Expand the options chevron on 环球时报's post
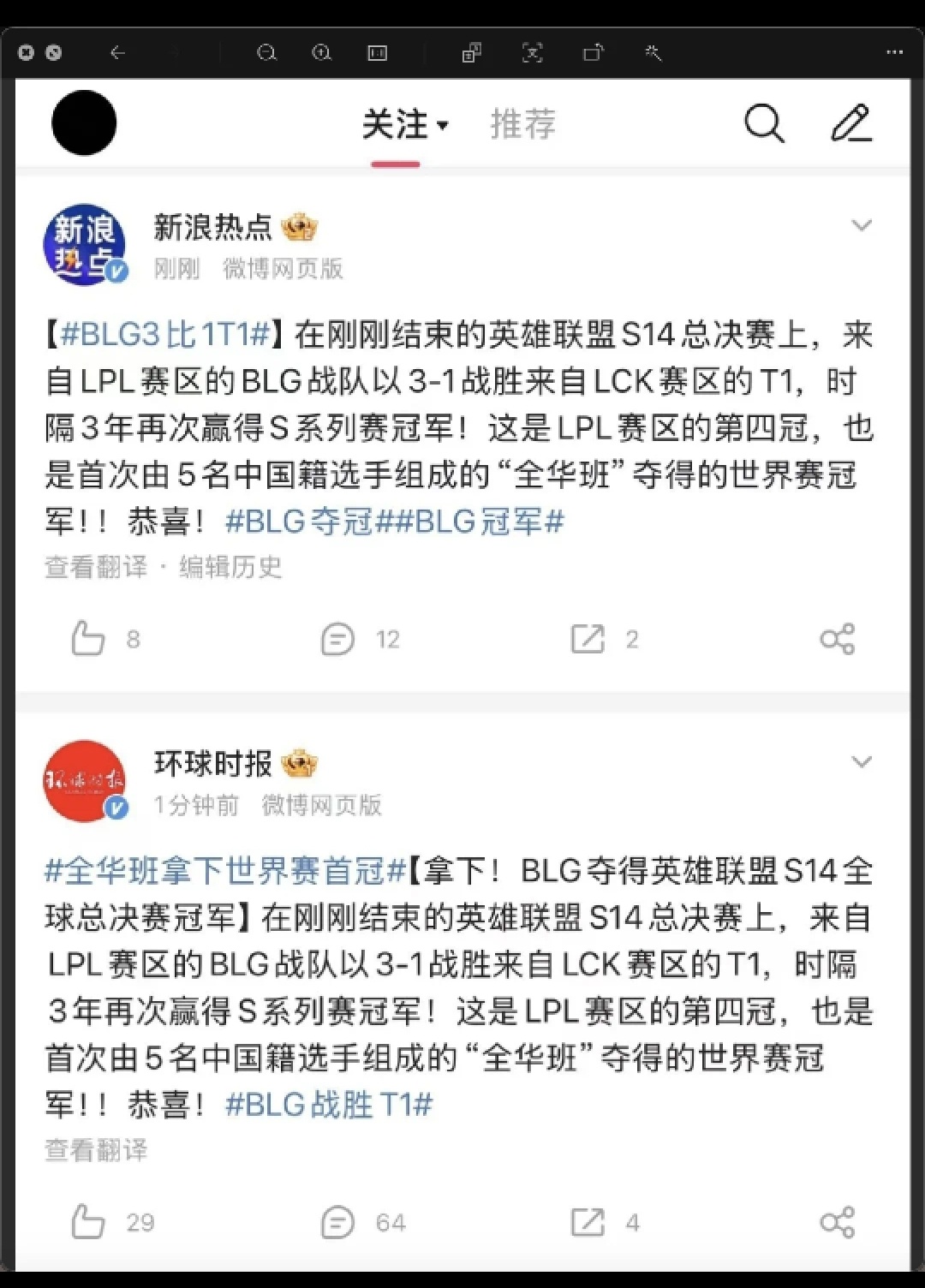Viewport: 925px width, 1288px height. coord(861,761)
